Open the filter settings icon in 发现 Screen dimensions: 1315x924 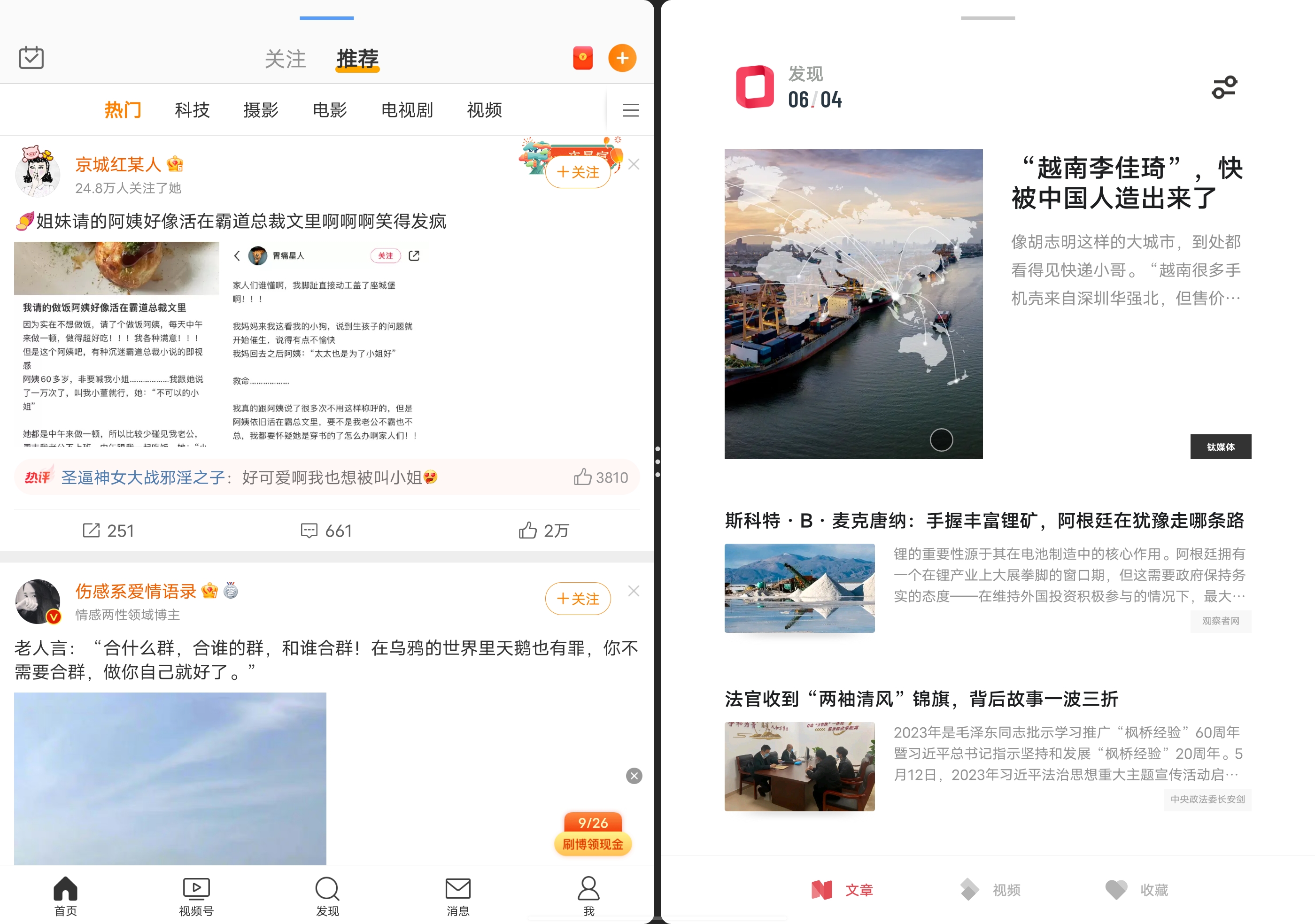pyautogui.click(x=1224, y=88)
